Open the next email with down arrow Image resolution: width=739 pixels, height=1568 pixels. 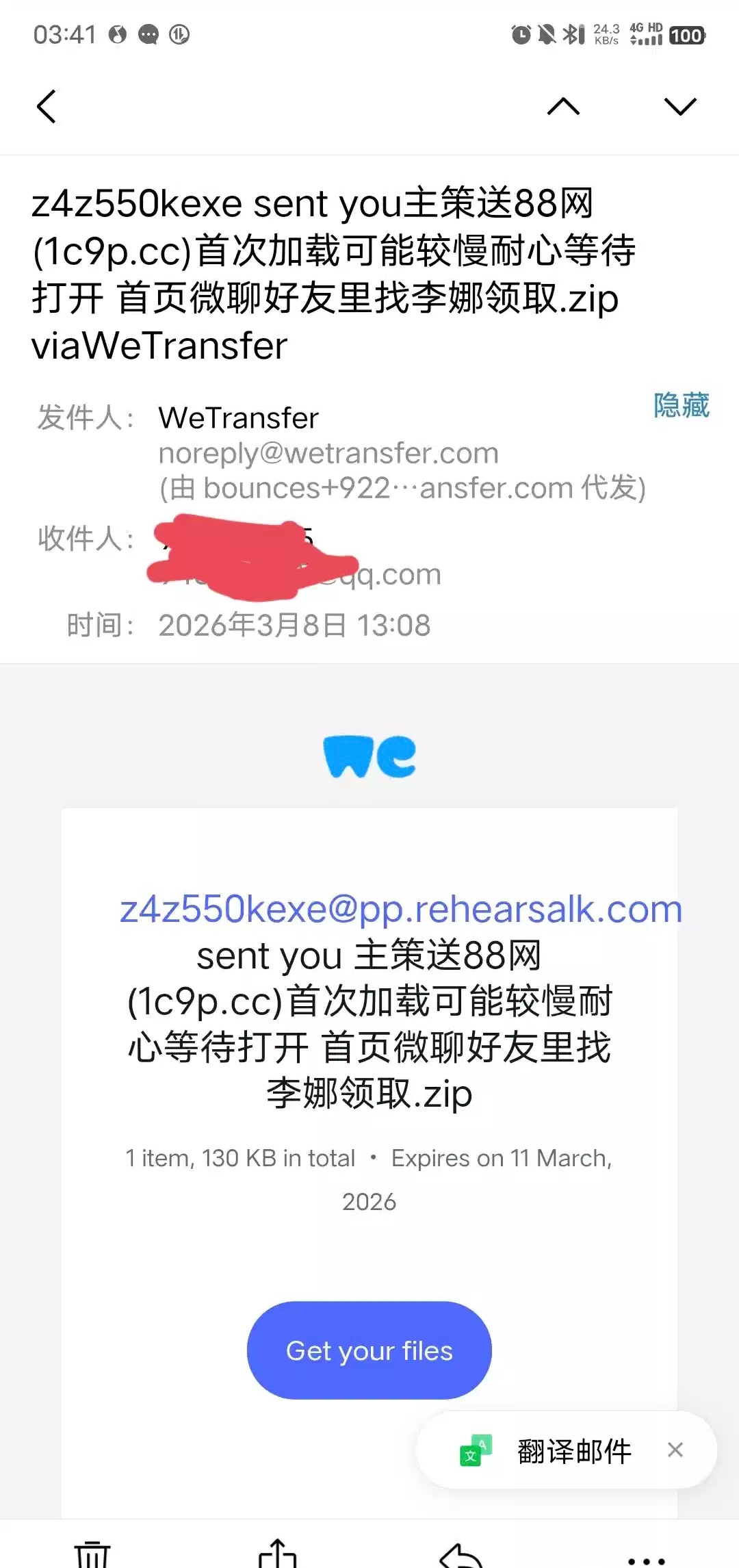(679, 106)
